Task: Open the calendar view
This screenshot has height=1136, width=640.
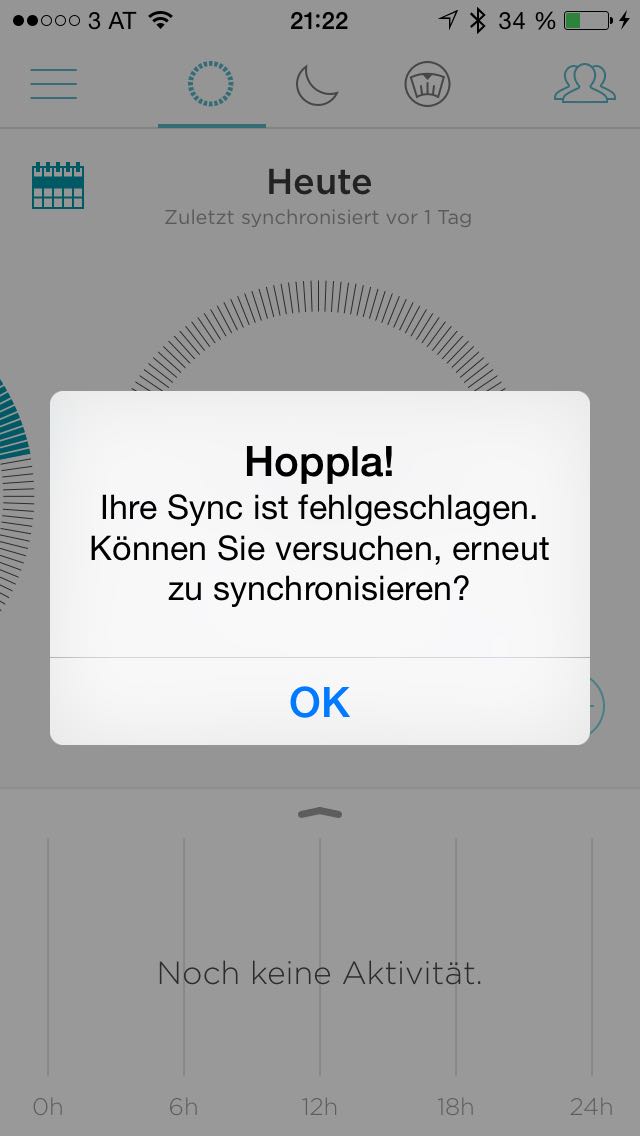Action: [59, 186]
